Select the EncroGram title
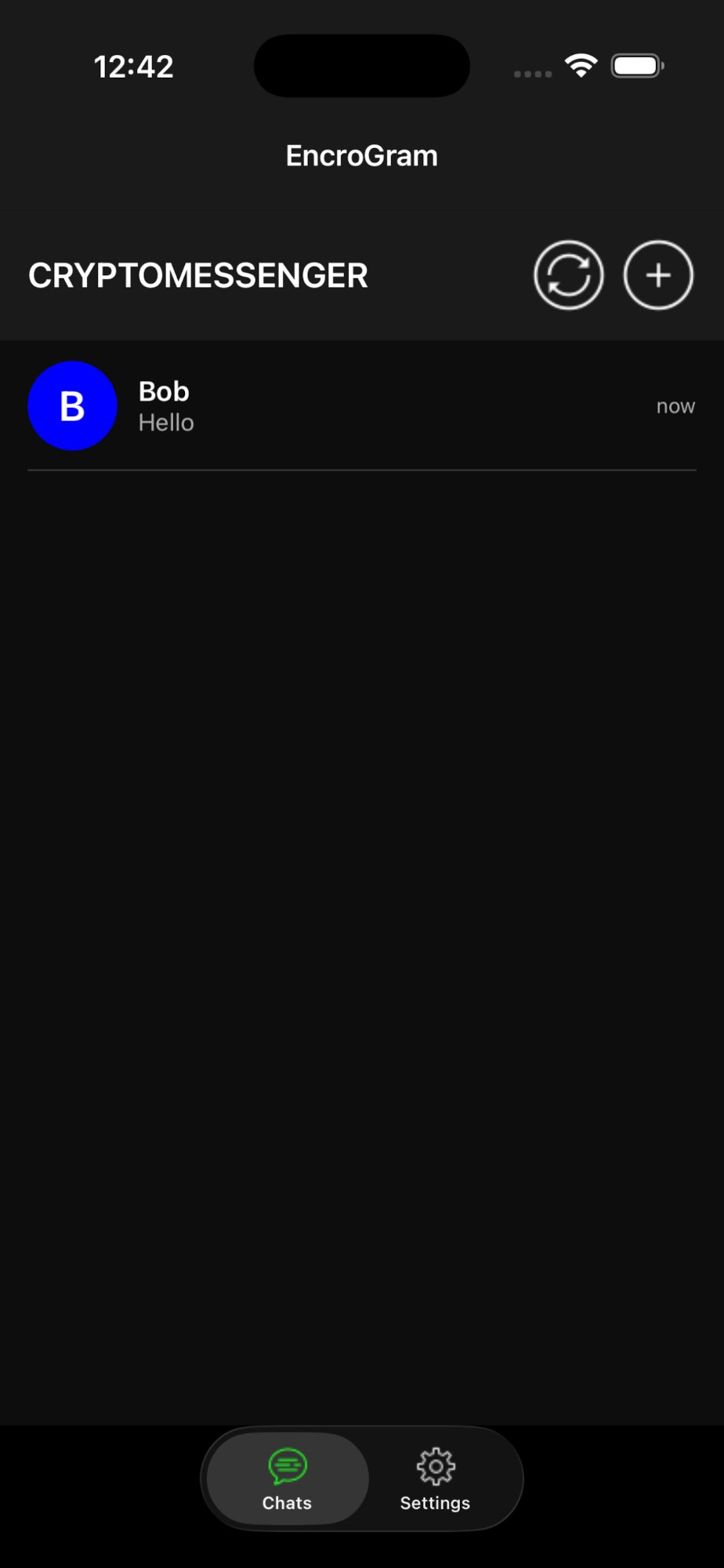This screenshot has width=724, height=1568. pos(361,155)
